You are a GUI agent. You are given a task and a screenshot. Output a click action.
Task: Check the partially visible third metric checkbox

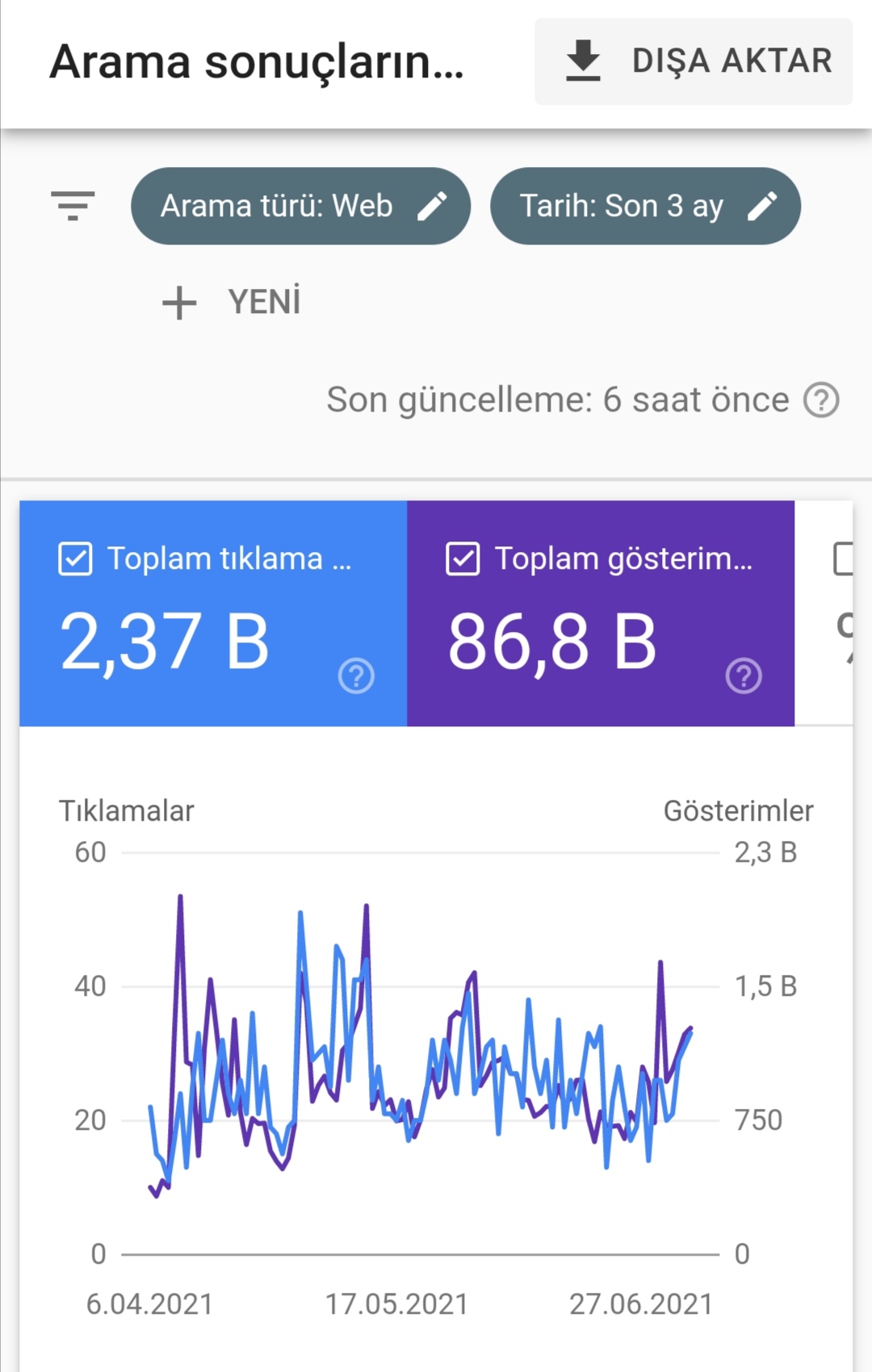pyautogui.click(x=843, y=558)
